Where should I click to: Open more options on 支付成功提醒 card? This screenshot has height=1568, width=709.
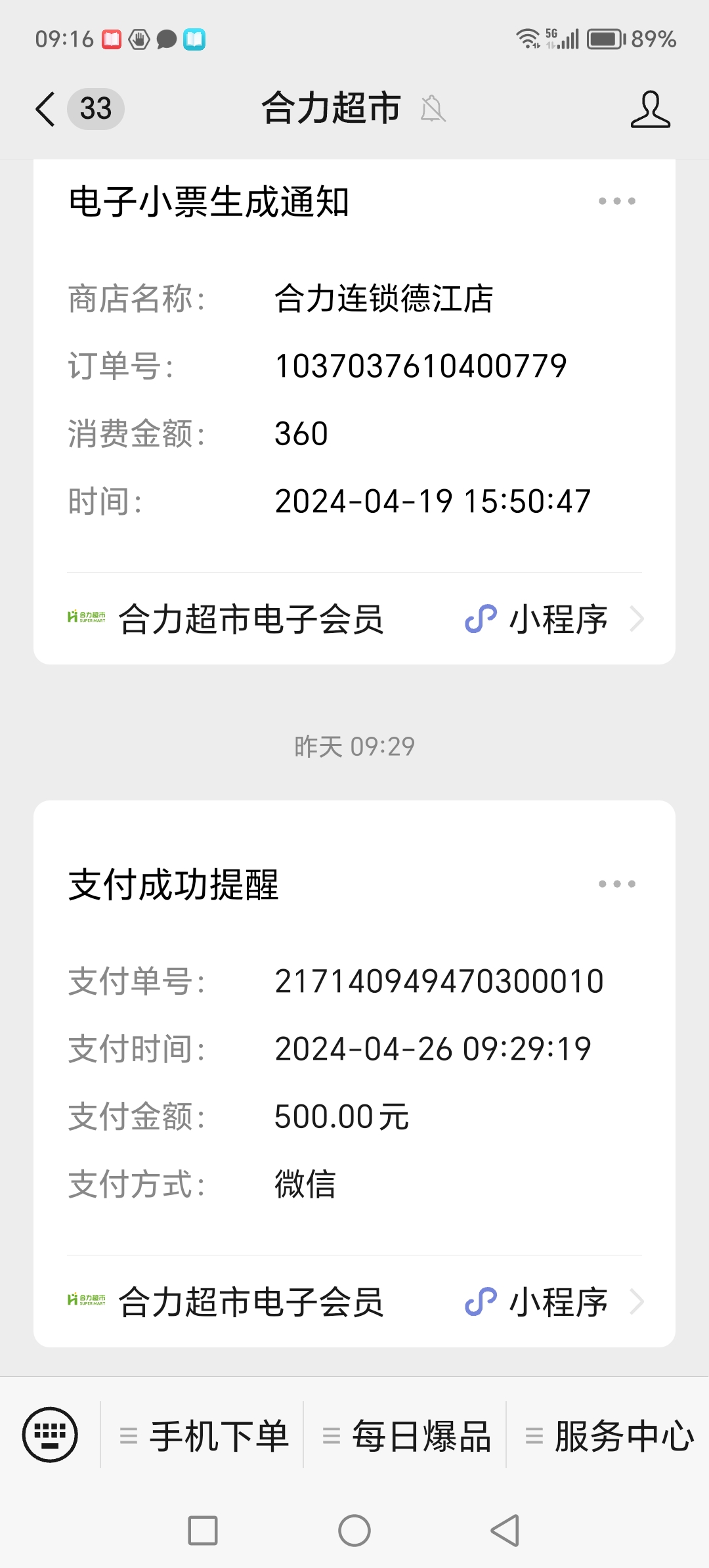(x=616, y=884)
